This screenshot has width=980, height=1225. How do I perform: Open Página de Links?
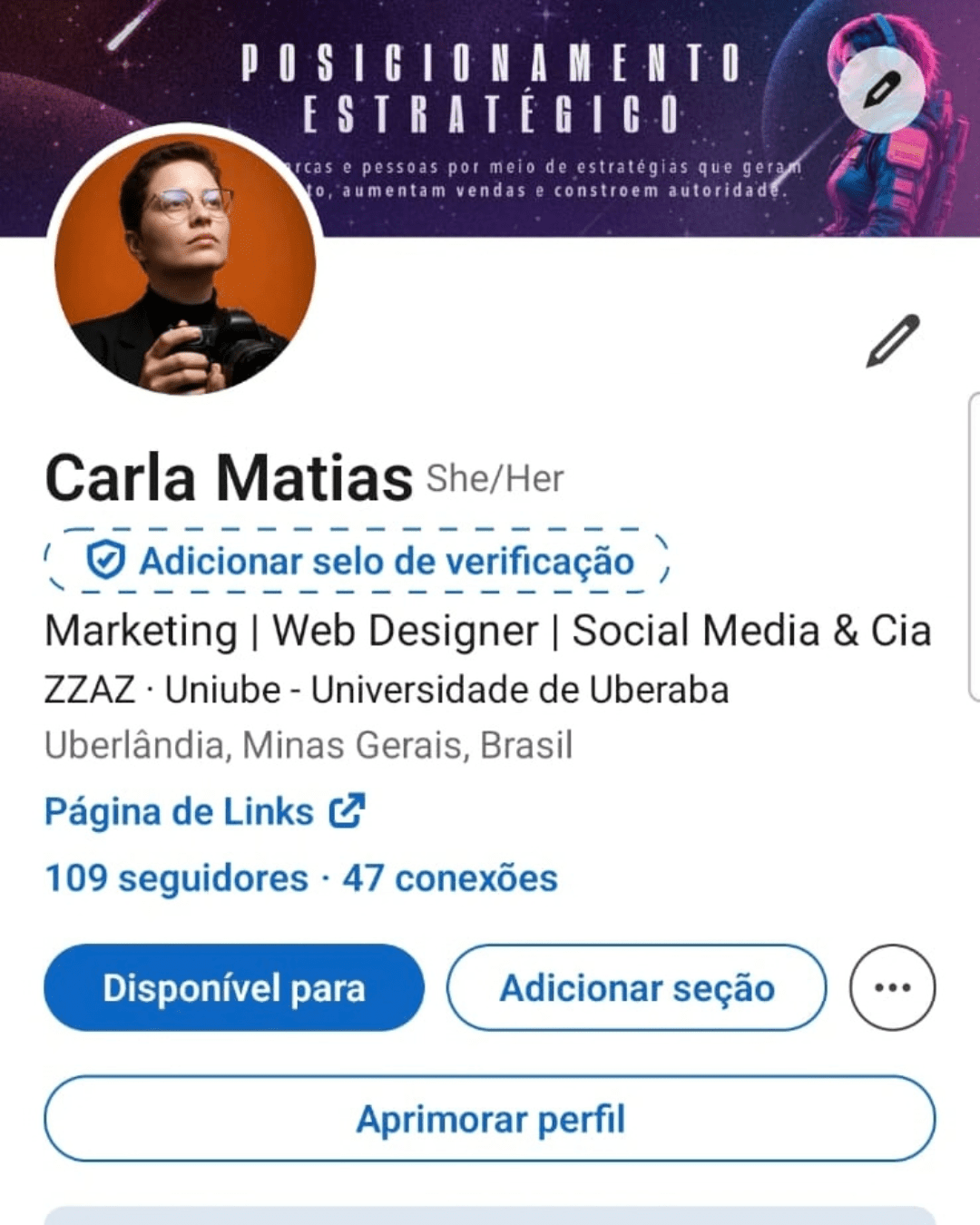(178, 810)
